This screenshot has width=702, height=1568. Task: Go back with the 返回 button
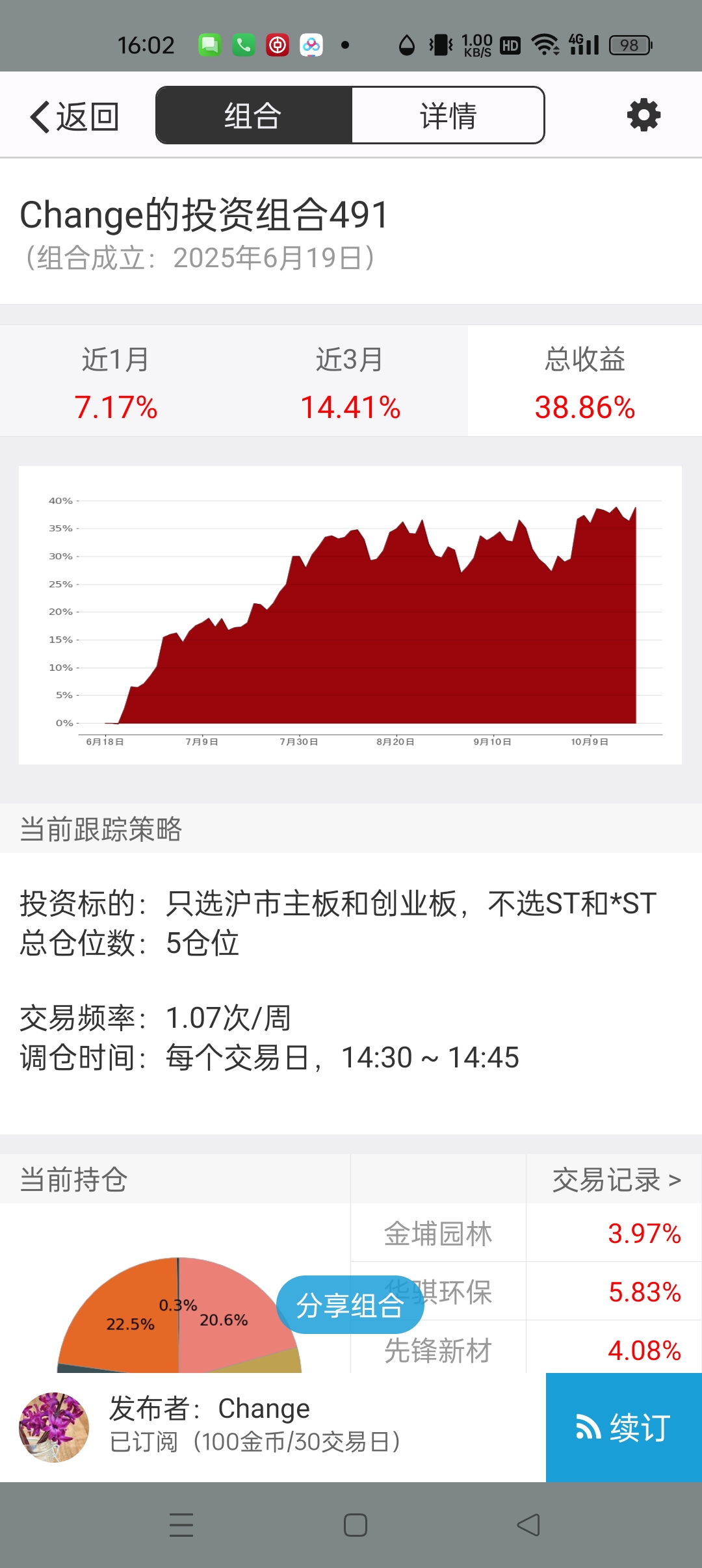click(x=75, y=117)
